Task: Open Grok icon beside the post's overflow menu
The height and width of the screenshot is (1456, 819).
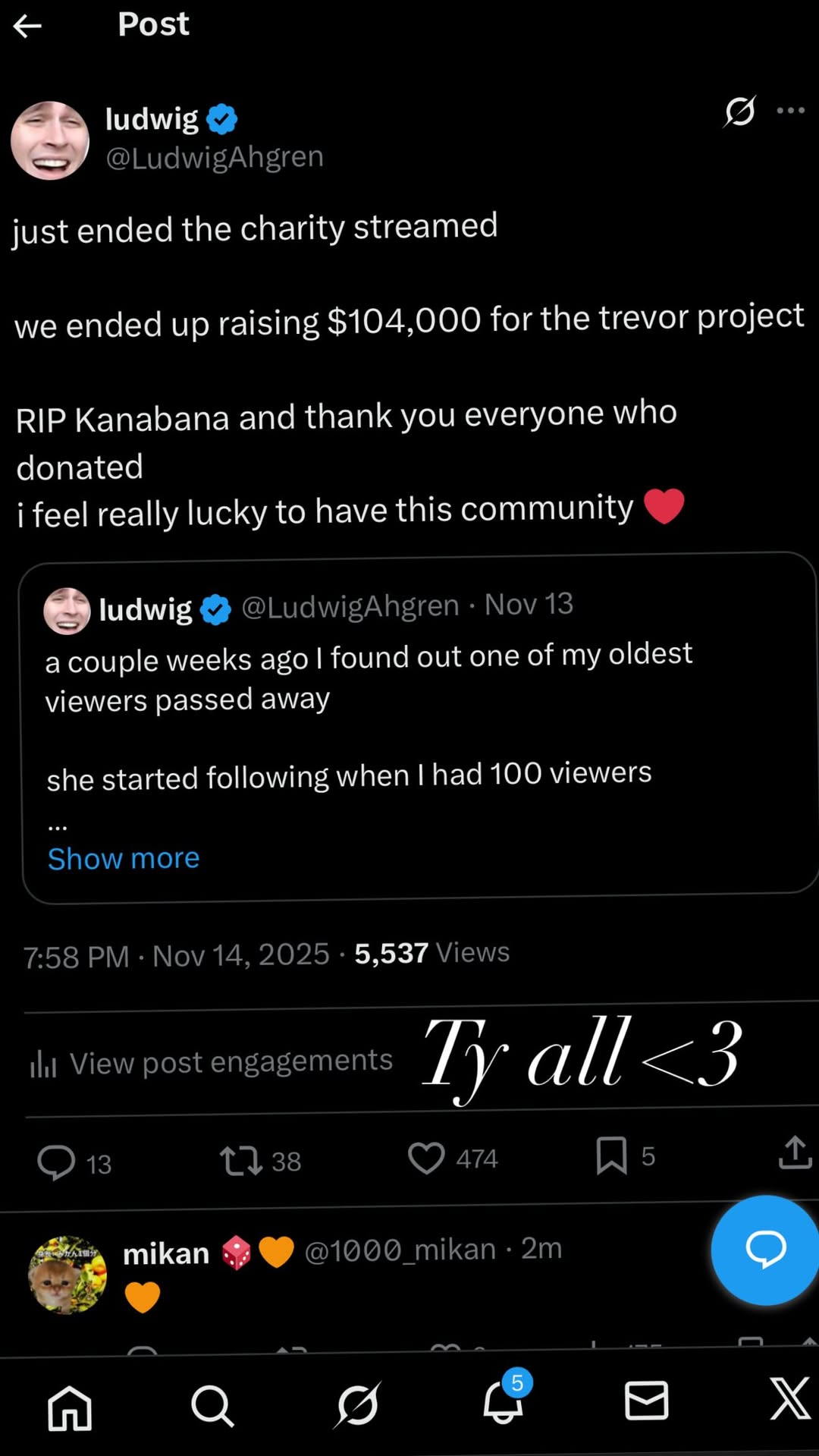Action: (x=739, y=112)
